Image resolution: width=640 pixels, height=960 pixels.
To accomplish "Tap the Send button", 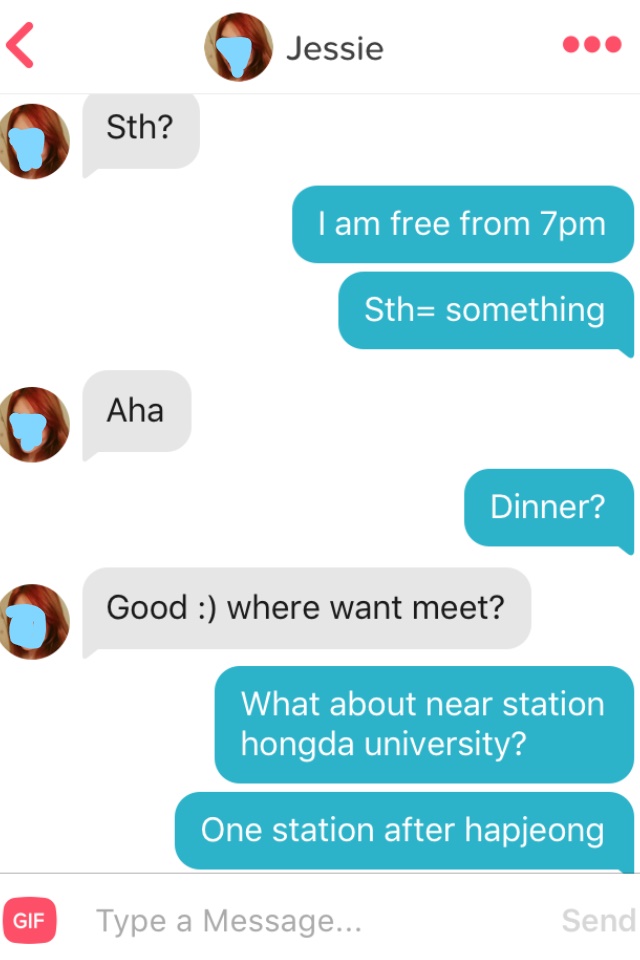I will click(598, 920).
